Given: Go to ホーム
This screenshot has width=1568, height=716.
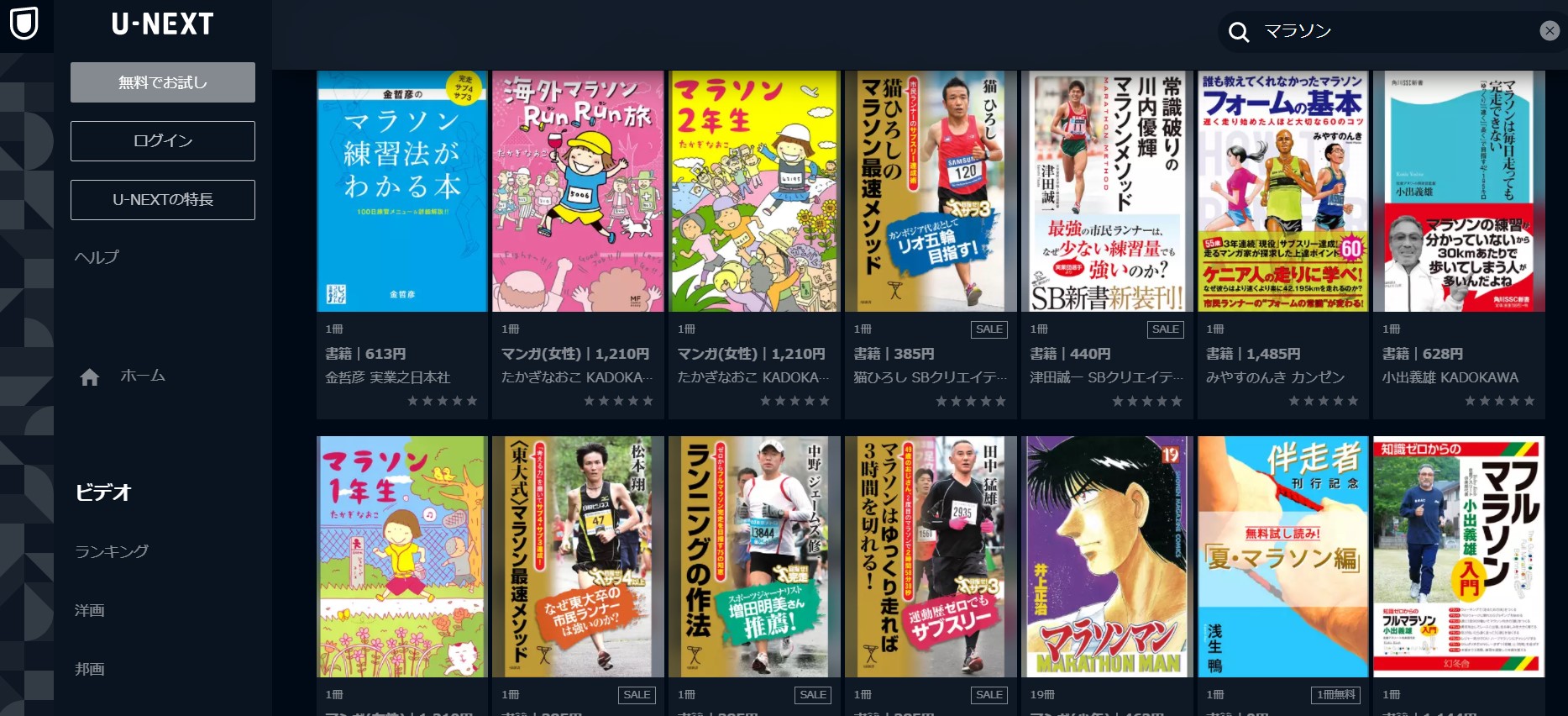Looking at the screenshot, I should coord(141,376).
